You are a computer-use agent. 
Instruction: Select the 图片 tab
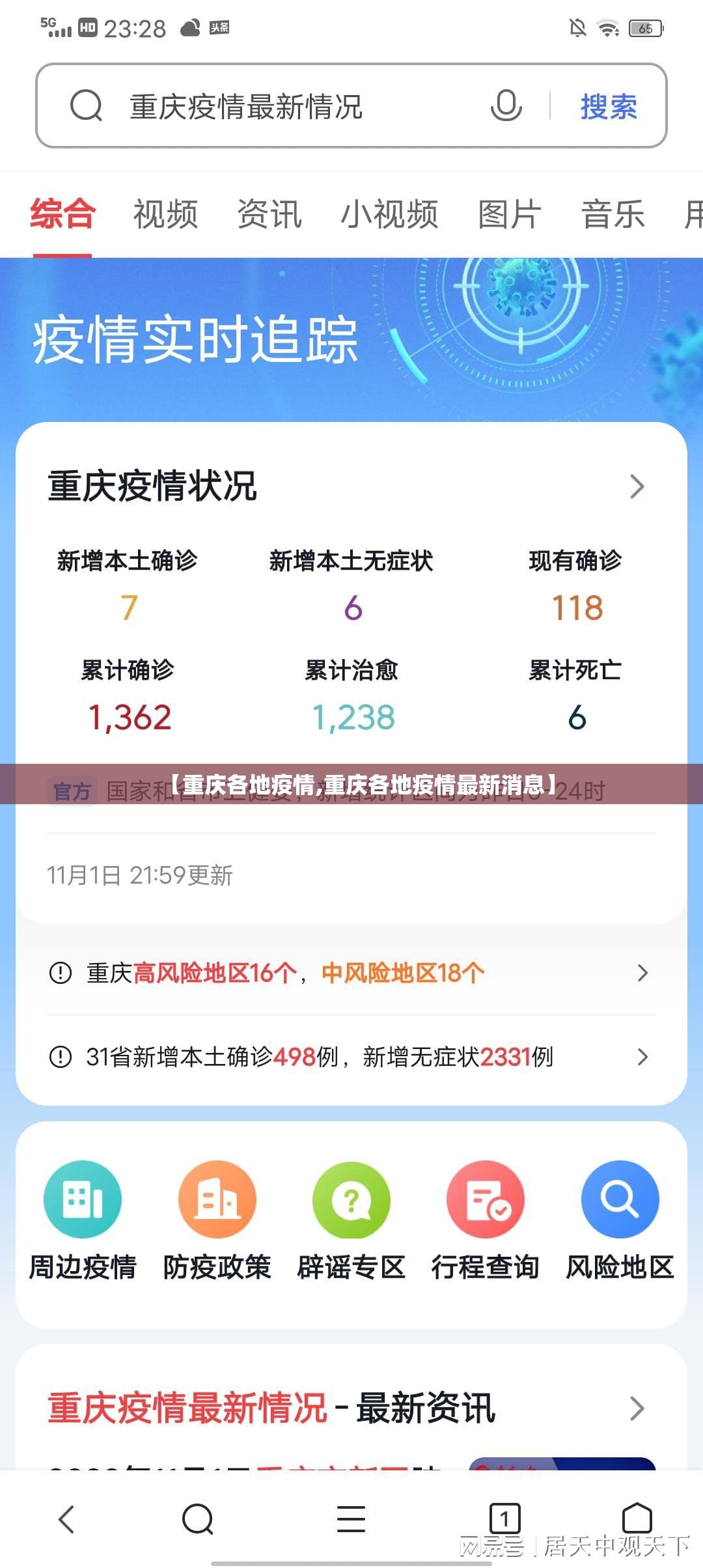tap(510, 214)
